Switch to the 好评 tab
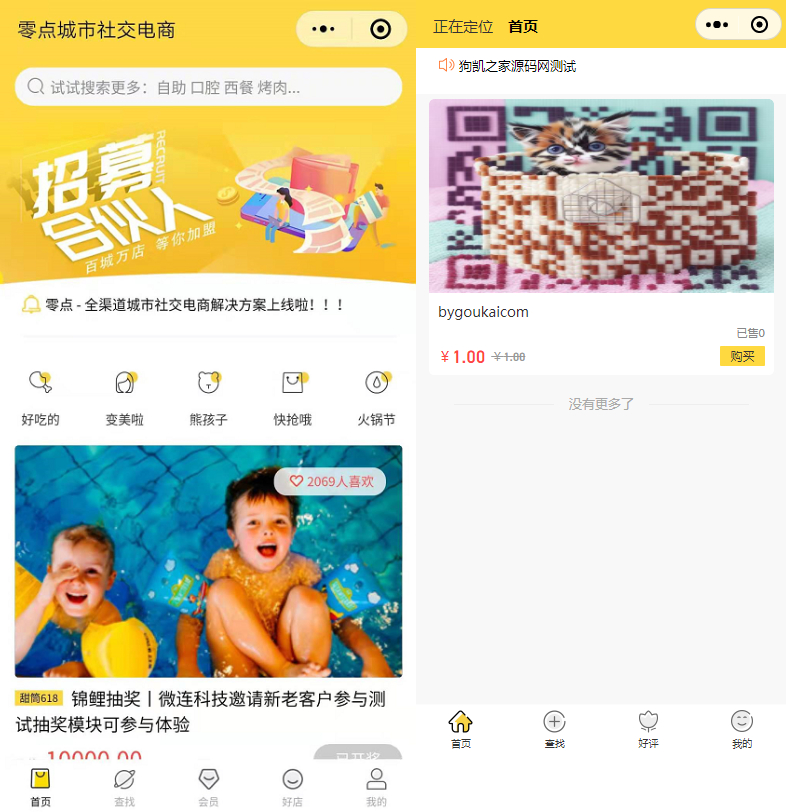786x812 pixels. [x=648, y=729]
